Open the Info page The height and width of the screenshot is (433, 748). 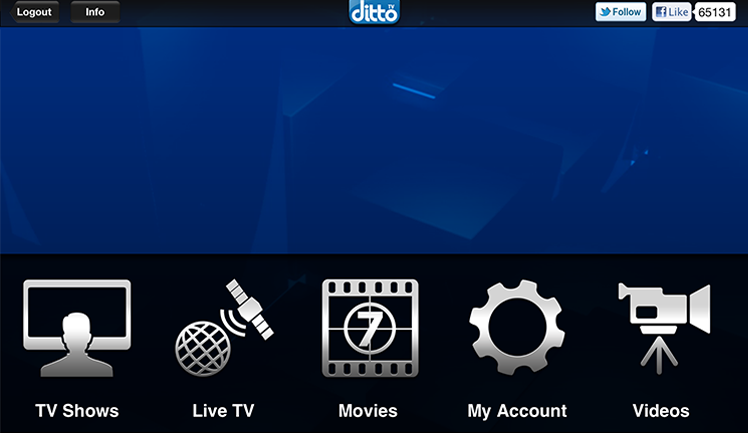tap(95, 12)
